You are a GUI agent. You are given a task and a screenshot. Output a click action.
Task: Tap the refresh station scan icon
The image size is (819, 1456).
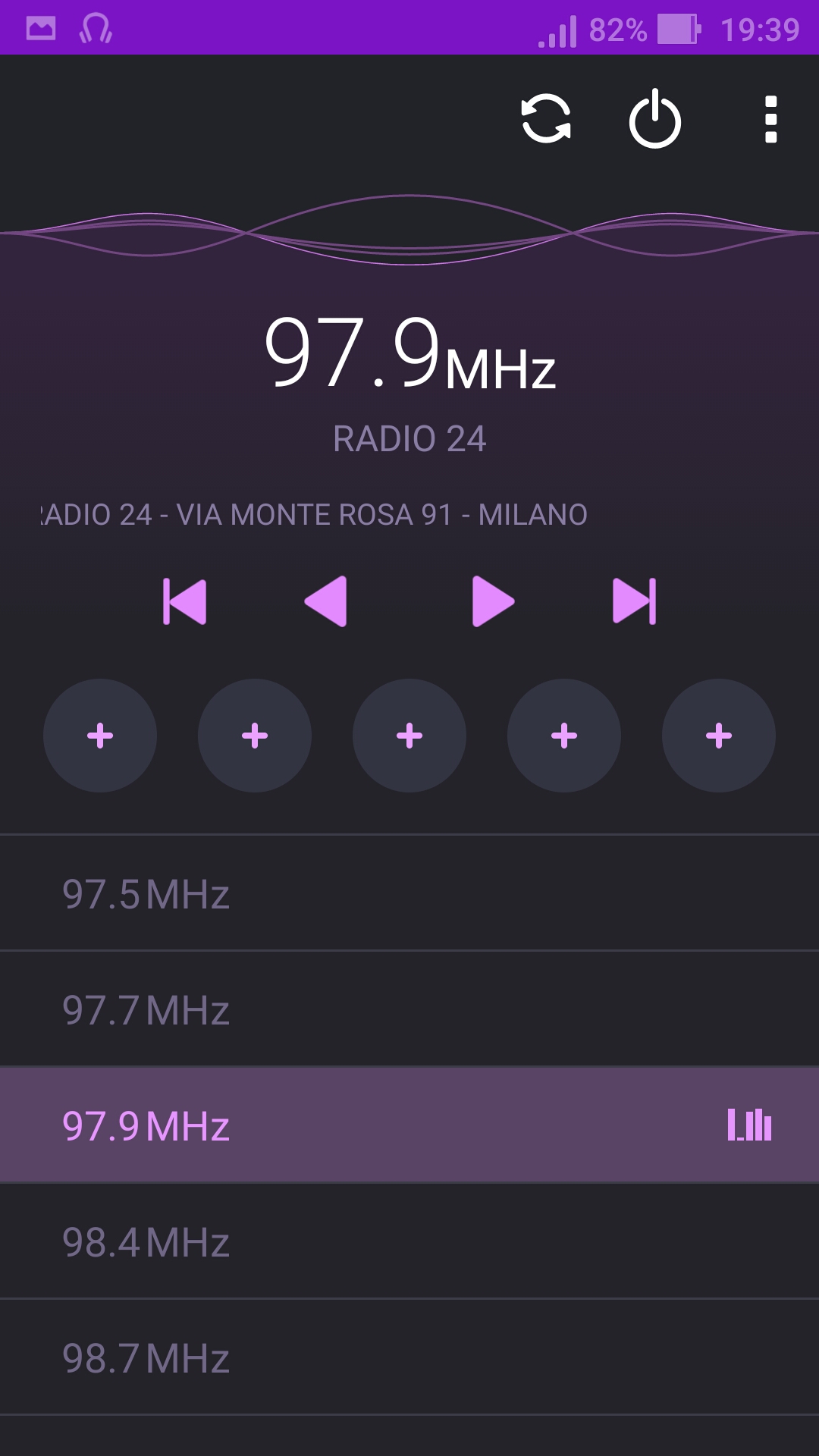pyautogui.click(x=546, y=119)
